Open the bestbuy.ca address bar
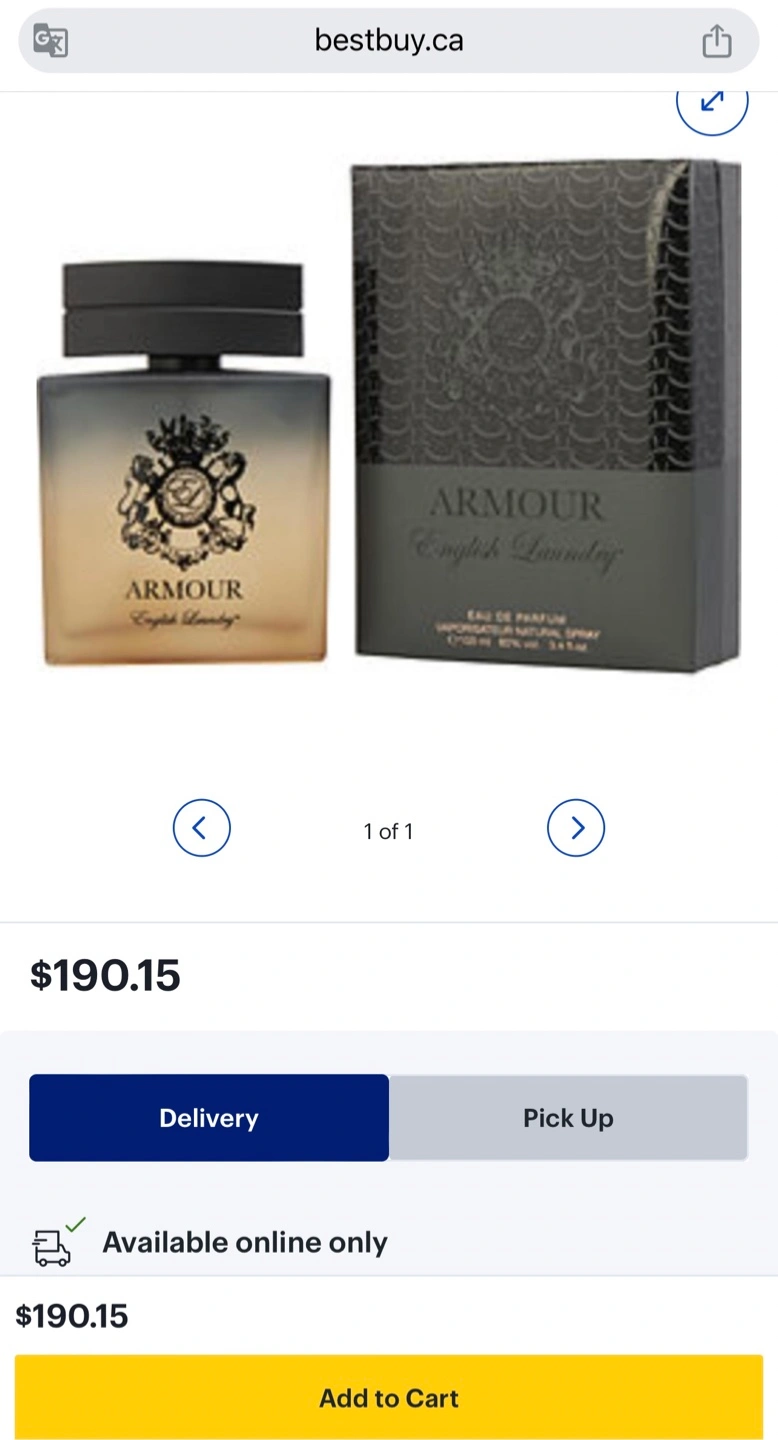Image resolution: width=778 pixels, height=1440 pixels. pyautogui.click(x=389, y=41)
